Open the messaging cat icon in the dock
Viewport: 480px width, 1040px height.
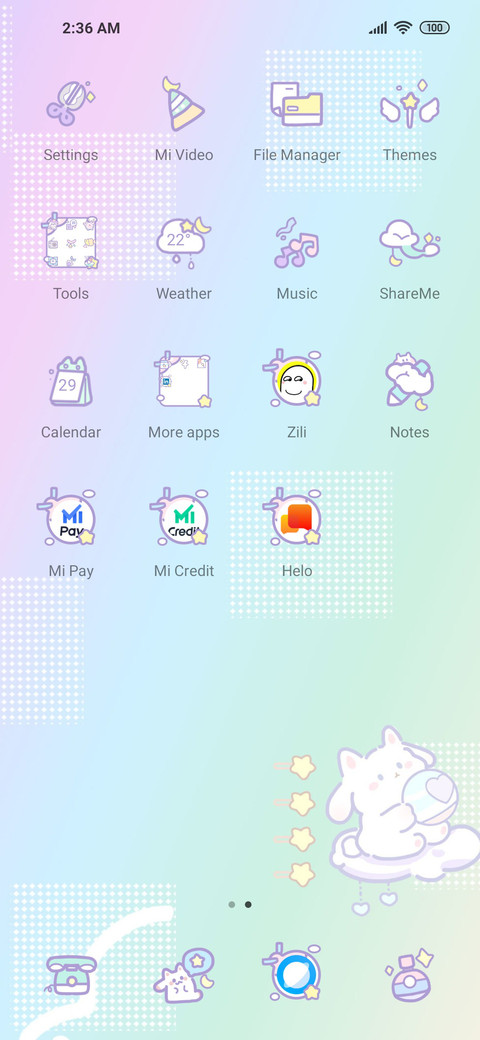184,976
